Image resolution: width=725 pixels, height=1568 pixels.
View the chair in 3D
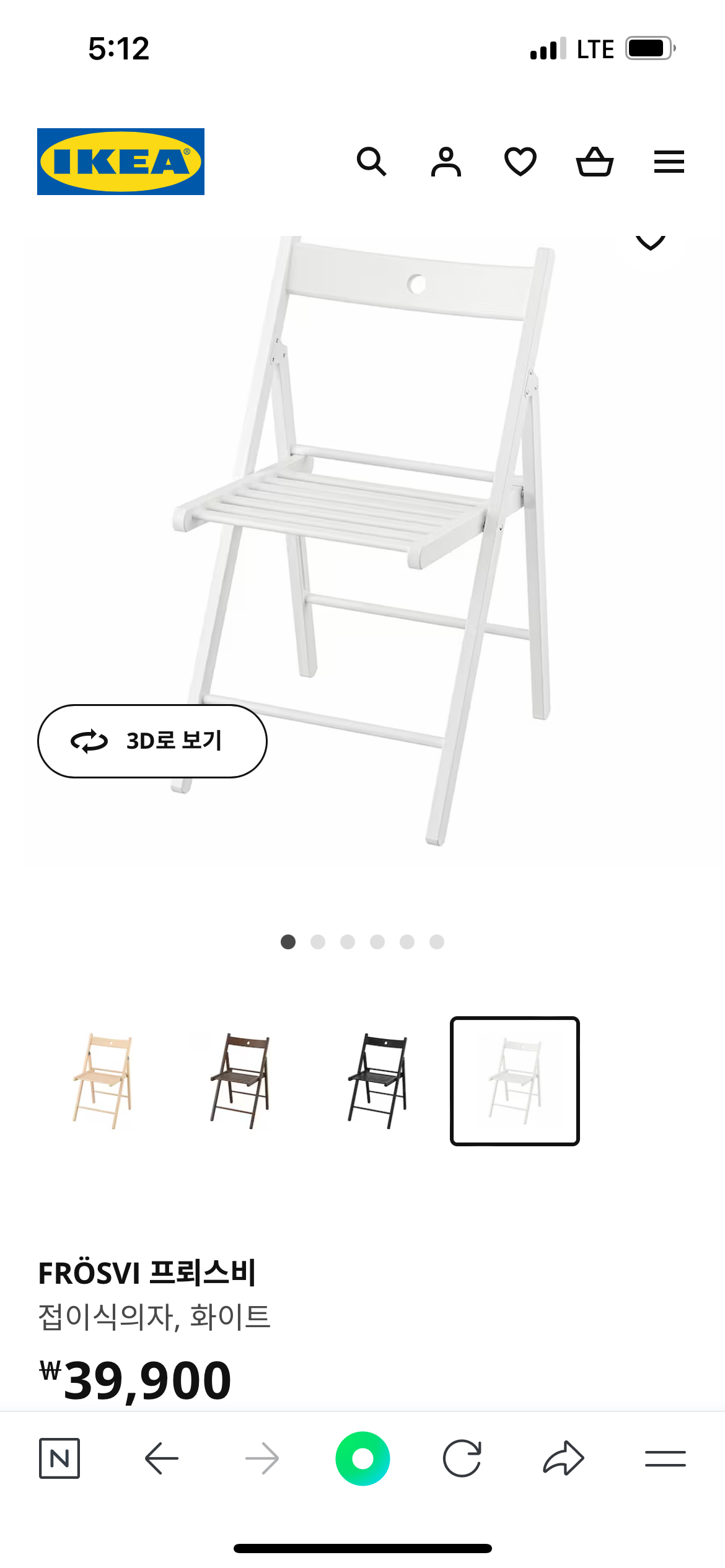tap(152, 741)
